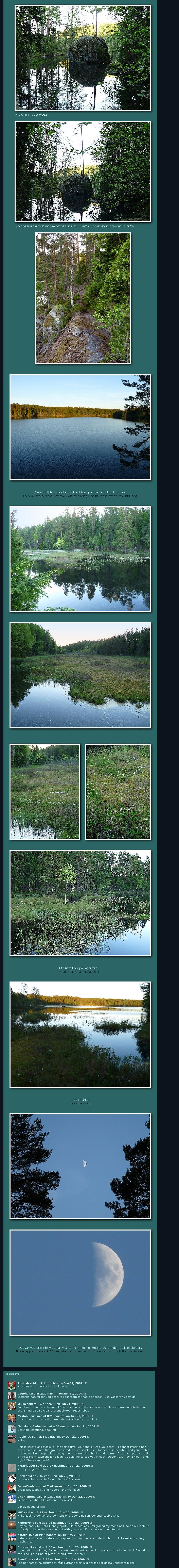179x1568 pixels.
Task: Open Erich's commenter profile
Action: (x=21, y=1476)
